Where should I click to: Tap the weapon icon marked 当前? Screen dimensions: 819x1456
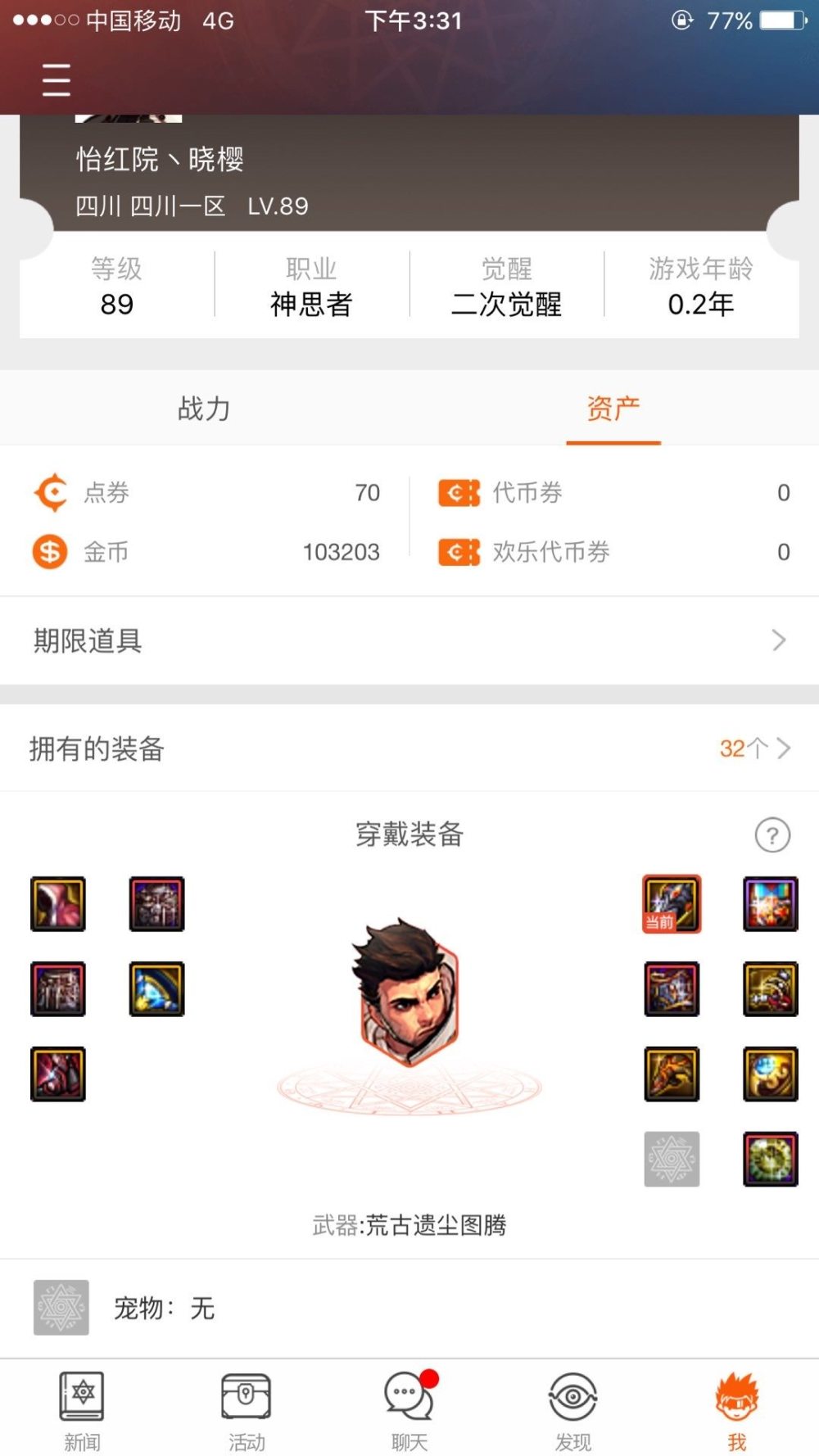point(671,903)
